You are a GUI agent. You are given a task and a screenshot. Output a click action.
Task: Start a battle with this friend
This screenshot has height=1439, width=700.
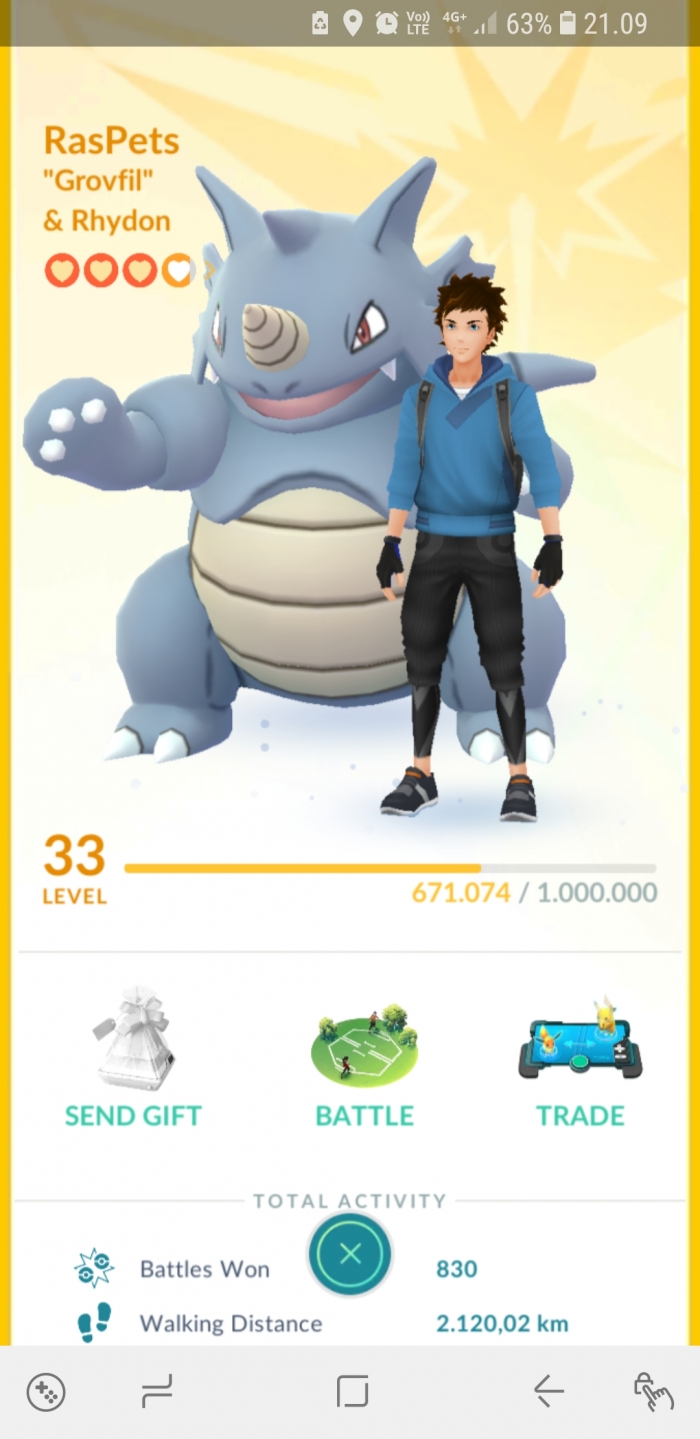coord(364,1060)
